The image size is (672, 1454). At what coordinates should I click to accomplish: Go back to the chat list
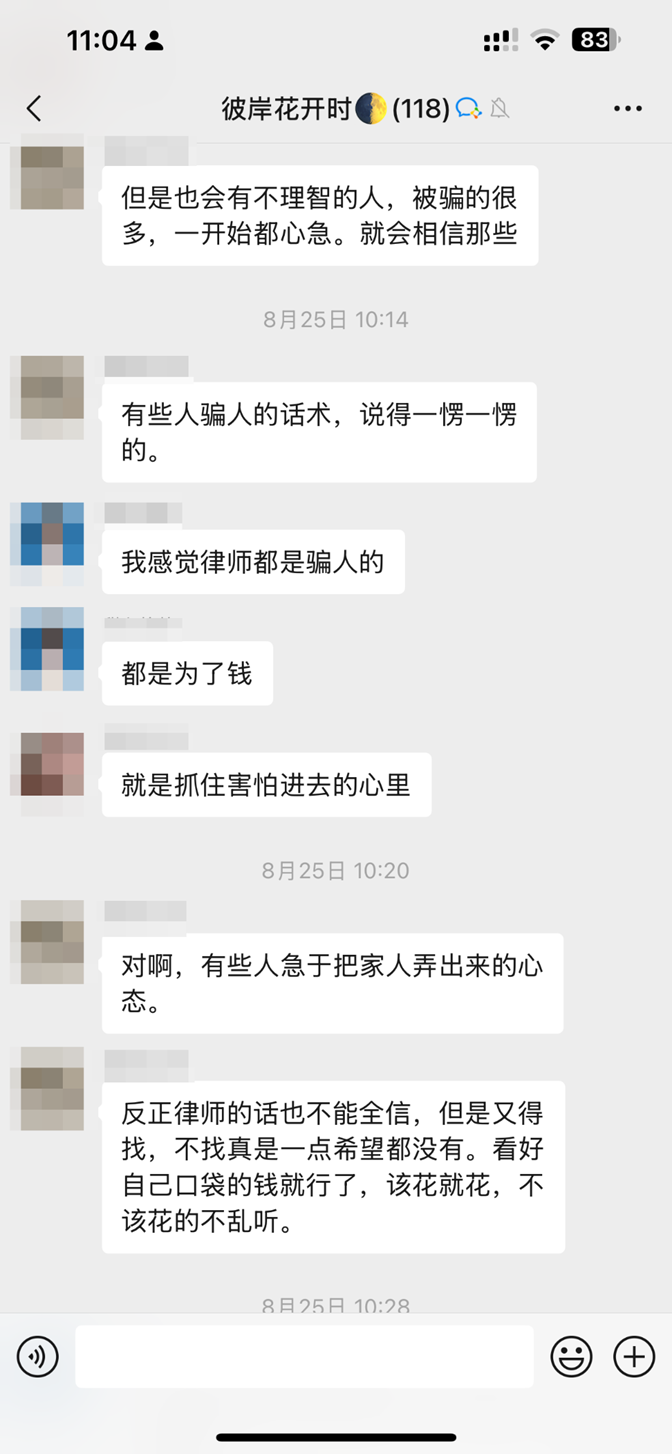[x=35, y=108]
